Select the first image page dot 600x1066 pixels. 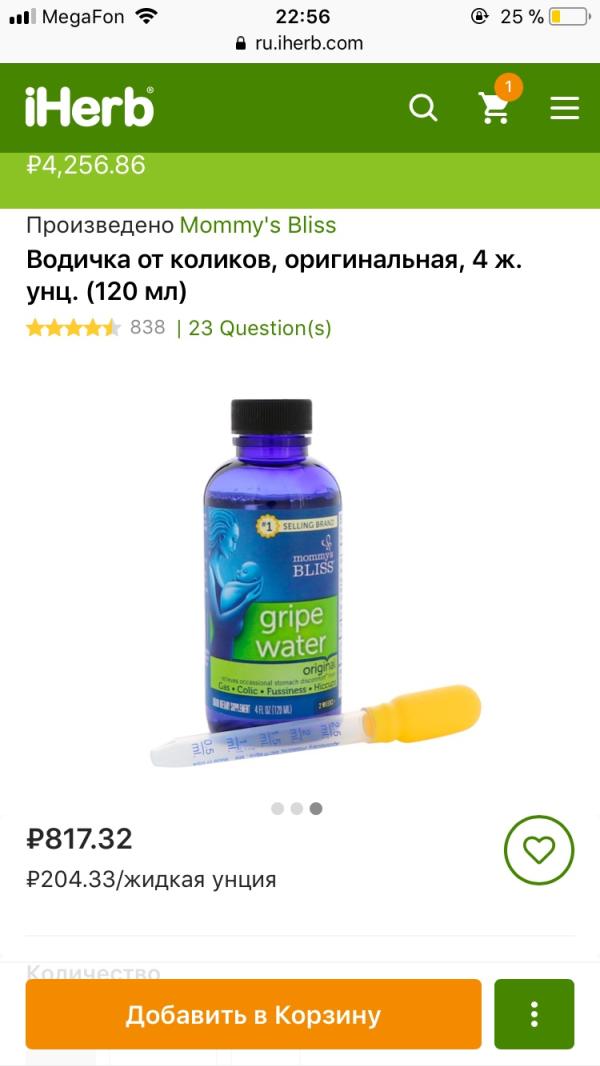(277, 808)
